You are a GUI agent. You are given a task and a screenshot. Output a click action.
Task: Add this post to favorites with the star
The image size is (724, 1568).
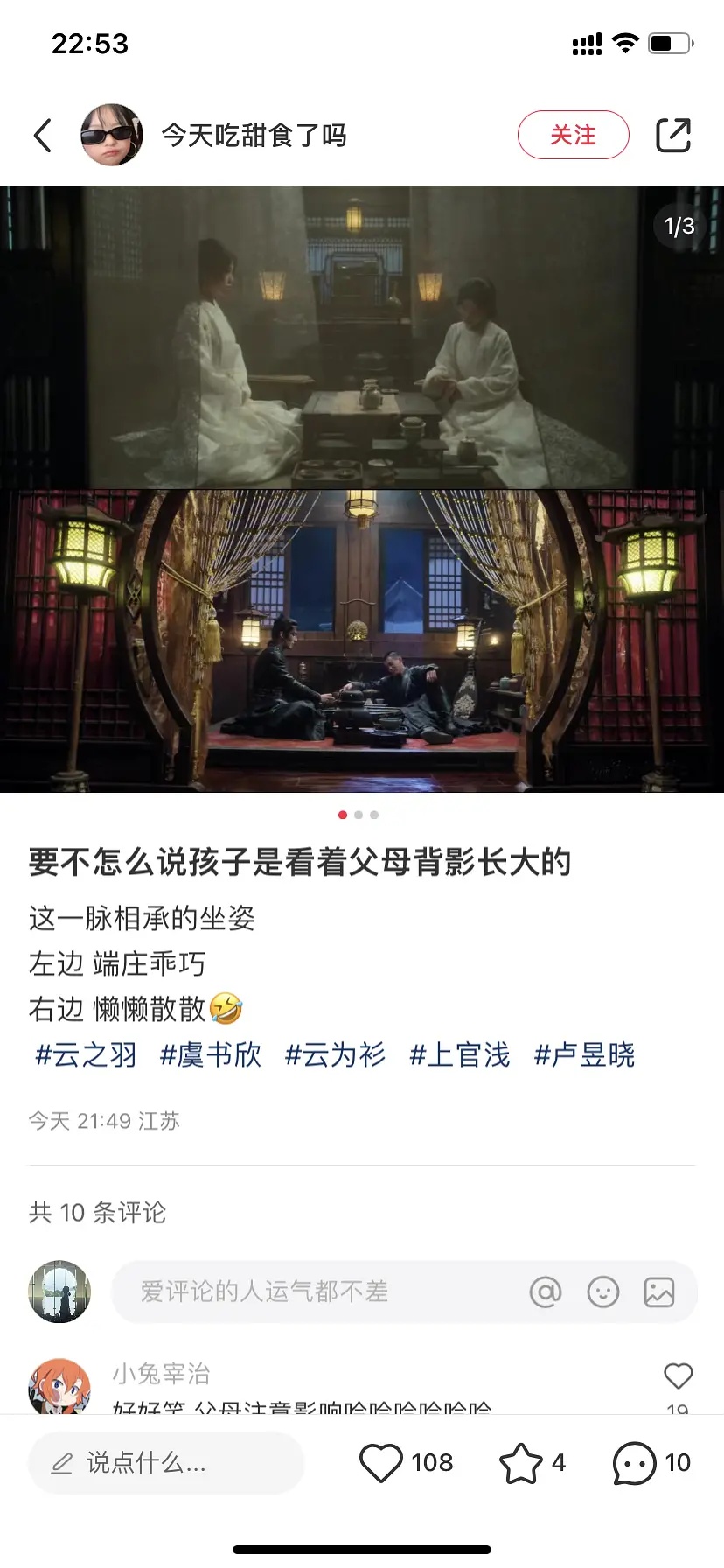click(520, 1463)
